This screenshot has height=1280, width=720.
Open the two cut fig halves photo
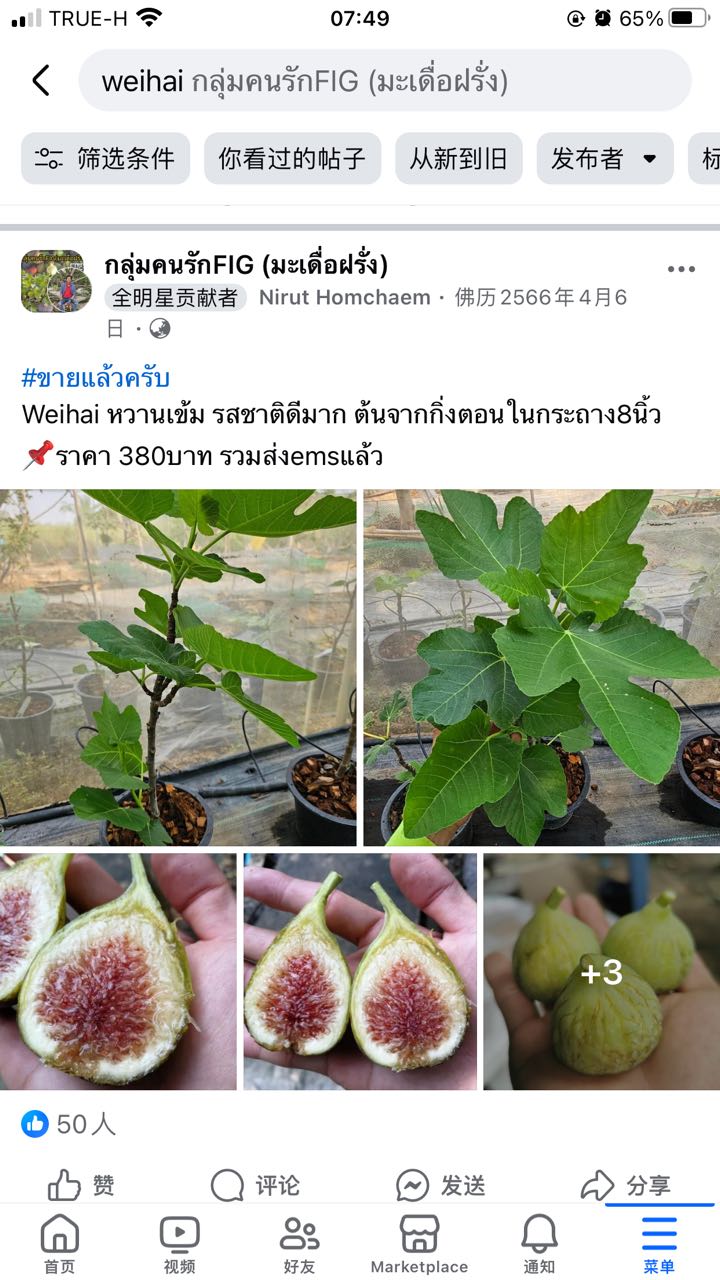tap(360, 971)
